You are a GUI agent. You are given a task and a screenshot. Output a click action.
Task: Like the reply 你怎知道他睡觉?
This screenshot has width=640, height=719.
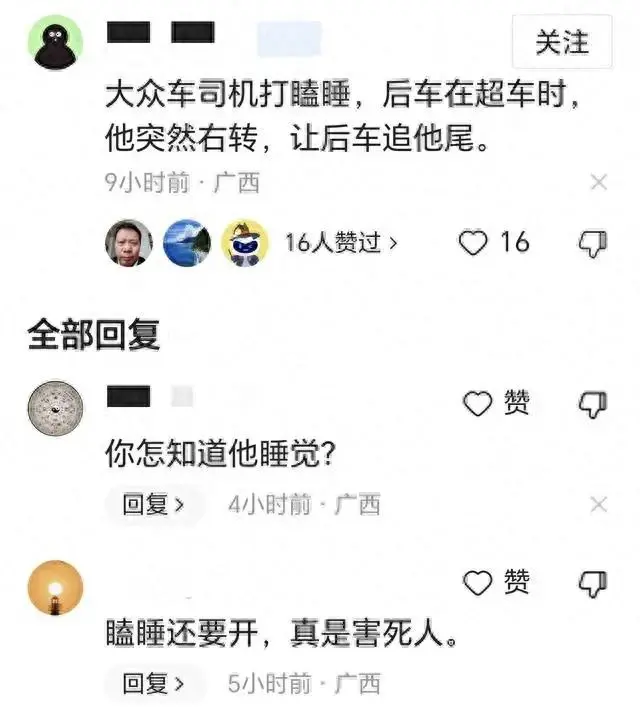pyautogui.click(x=481, y=402)
